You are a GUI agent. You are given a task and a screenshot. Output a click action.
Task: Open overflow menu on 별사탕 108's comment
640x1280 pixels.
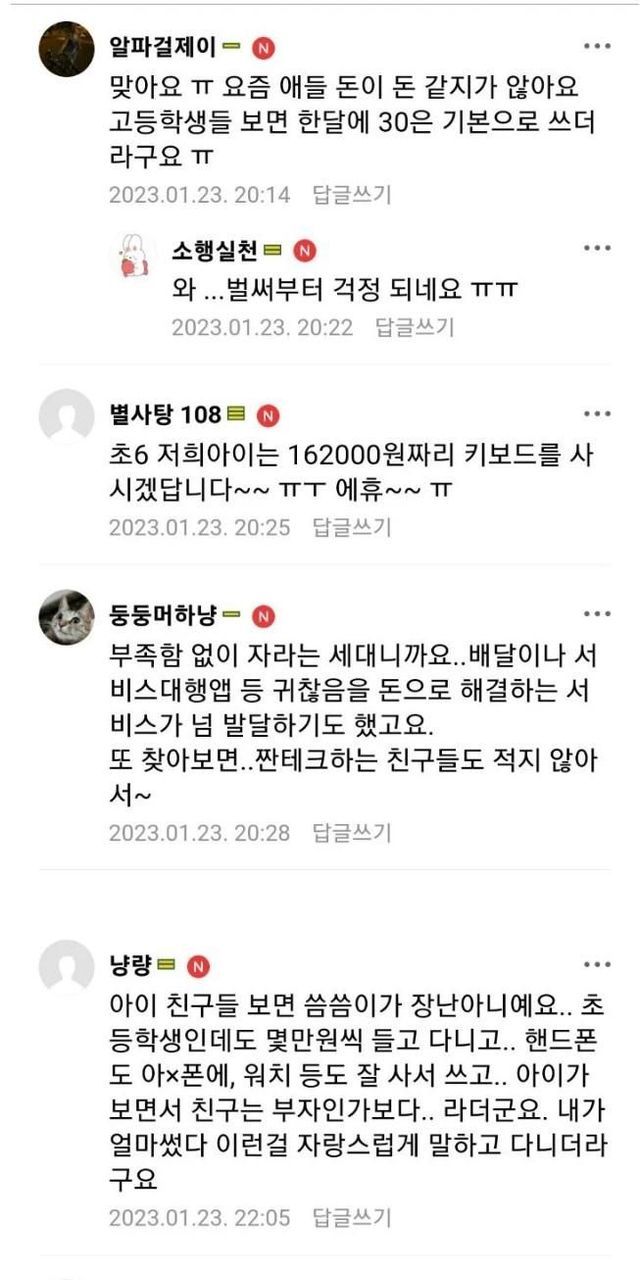click(x=597, y=414)
